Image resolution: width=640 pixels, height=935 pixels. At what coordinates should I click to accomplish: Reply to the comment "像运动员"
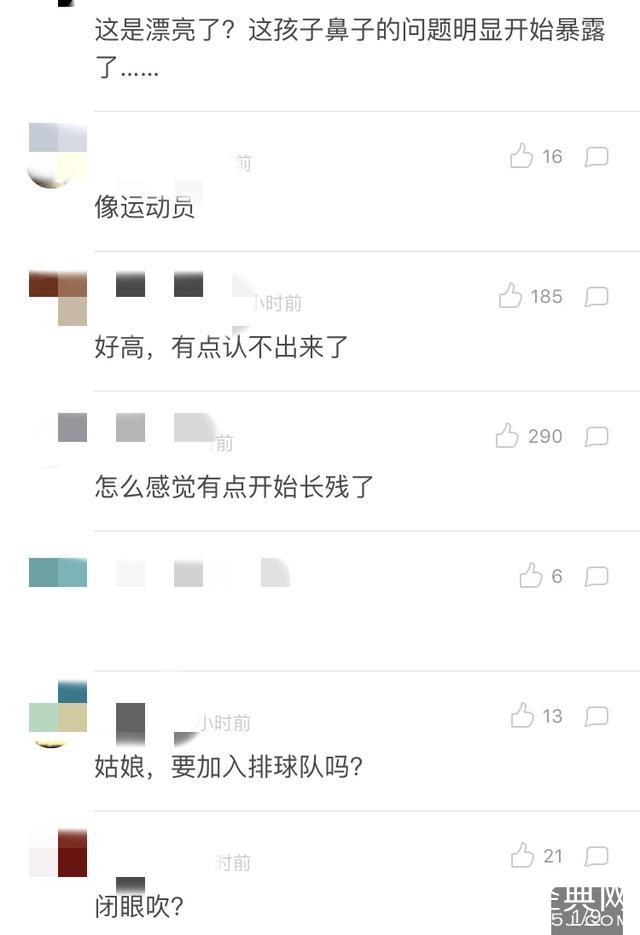click(597, 157)
